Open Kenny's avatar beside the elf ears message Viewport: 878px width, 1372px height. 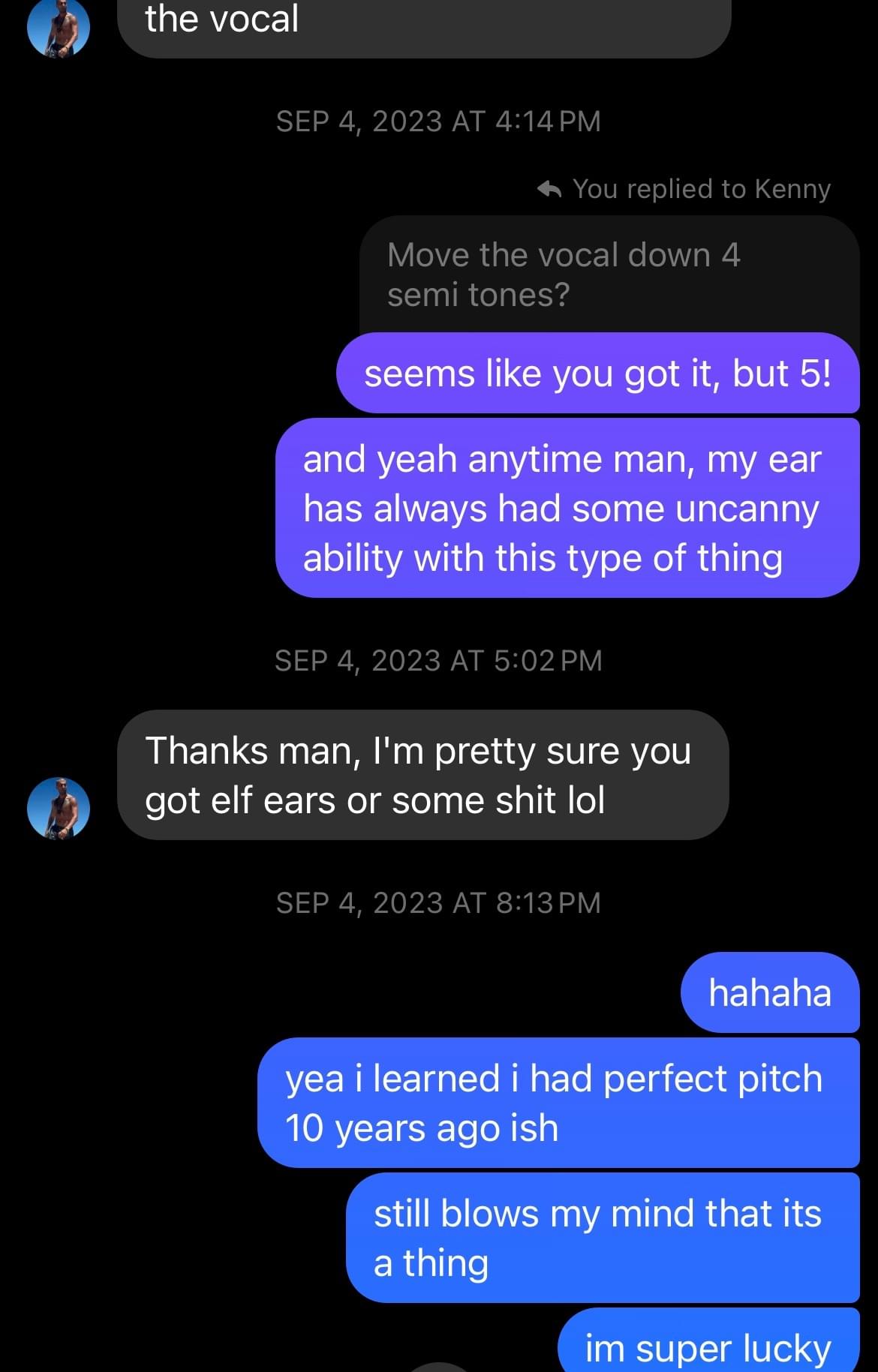(x=59, y=808)
